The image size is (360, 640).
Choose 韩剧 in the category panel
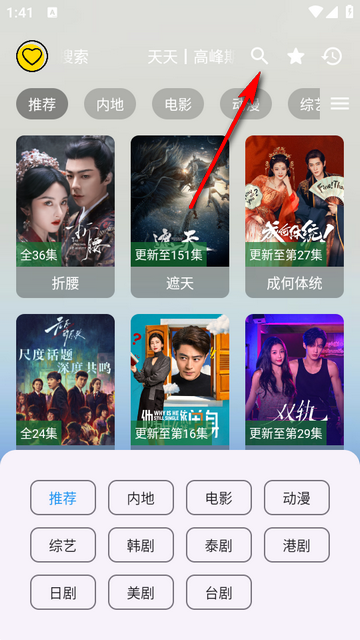click(x=141, y=545)
